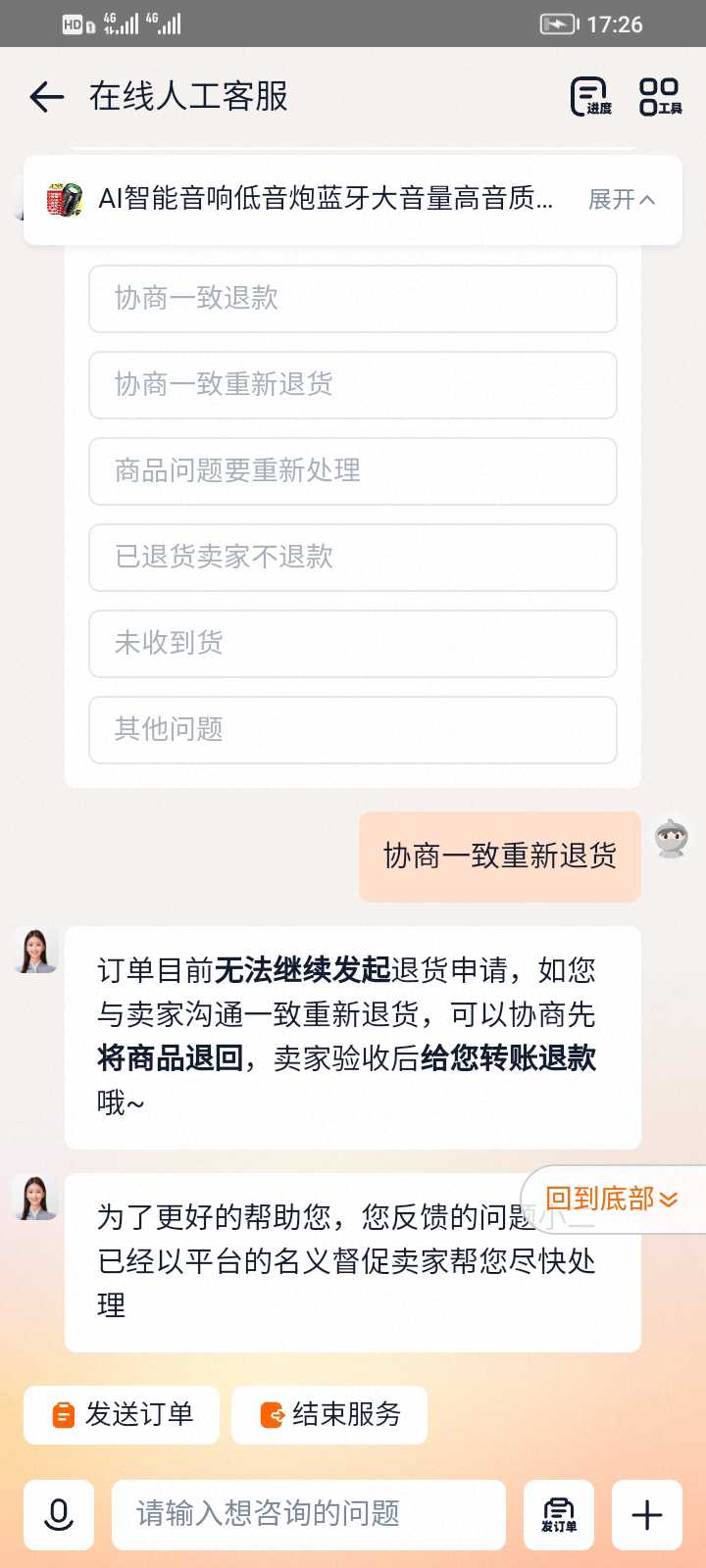Pick the 已退货卖家不退款 option
The width and height of the screenshot is (706, 1568).
(x=353, y=558)
